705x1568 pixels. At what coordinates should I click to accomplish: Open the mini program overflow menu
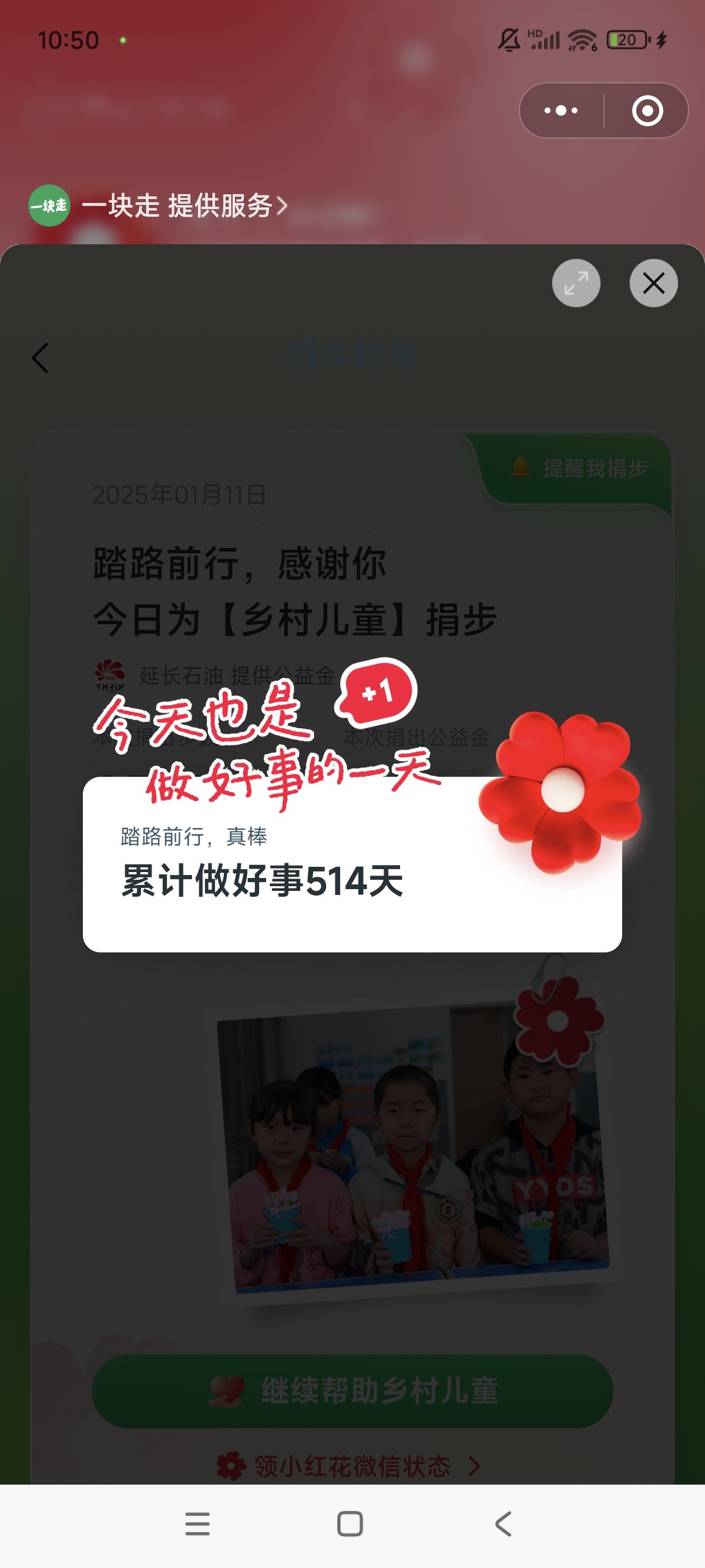pos(560,111)
